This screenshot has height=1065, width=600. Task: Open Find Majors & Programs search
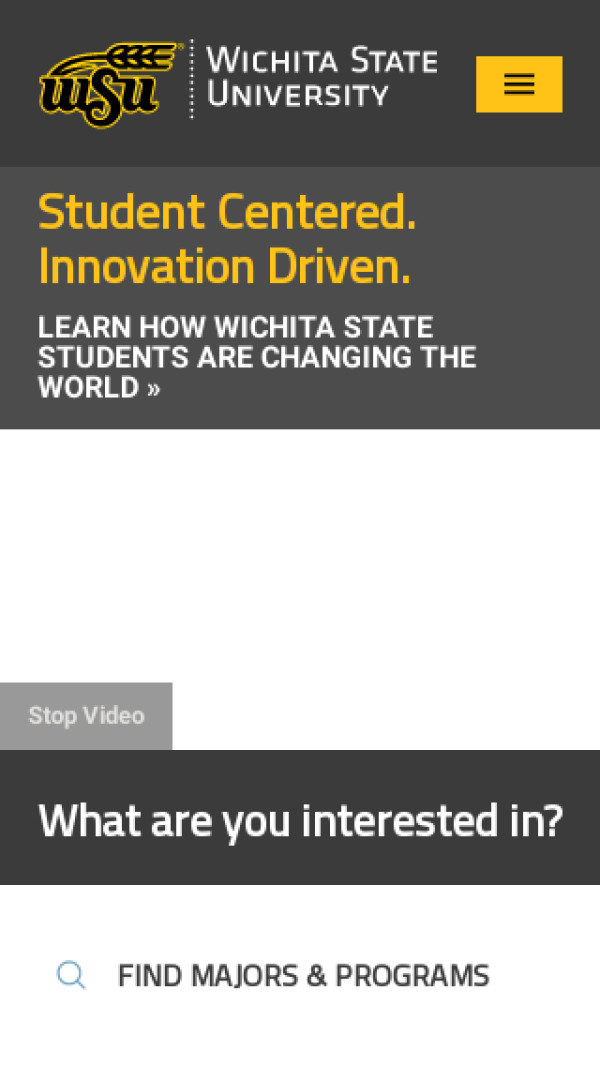(302, 975)
